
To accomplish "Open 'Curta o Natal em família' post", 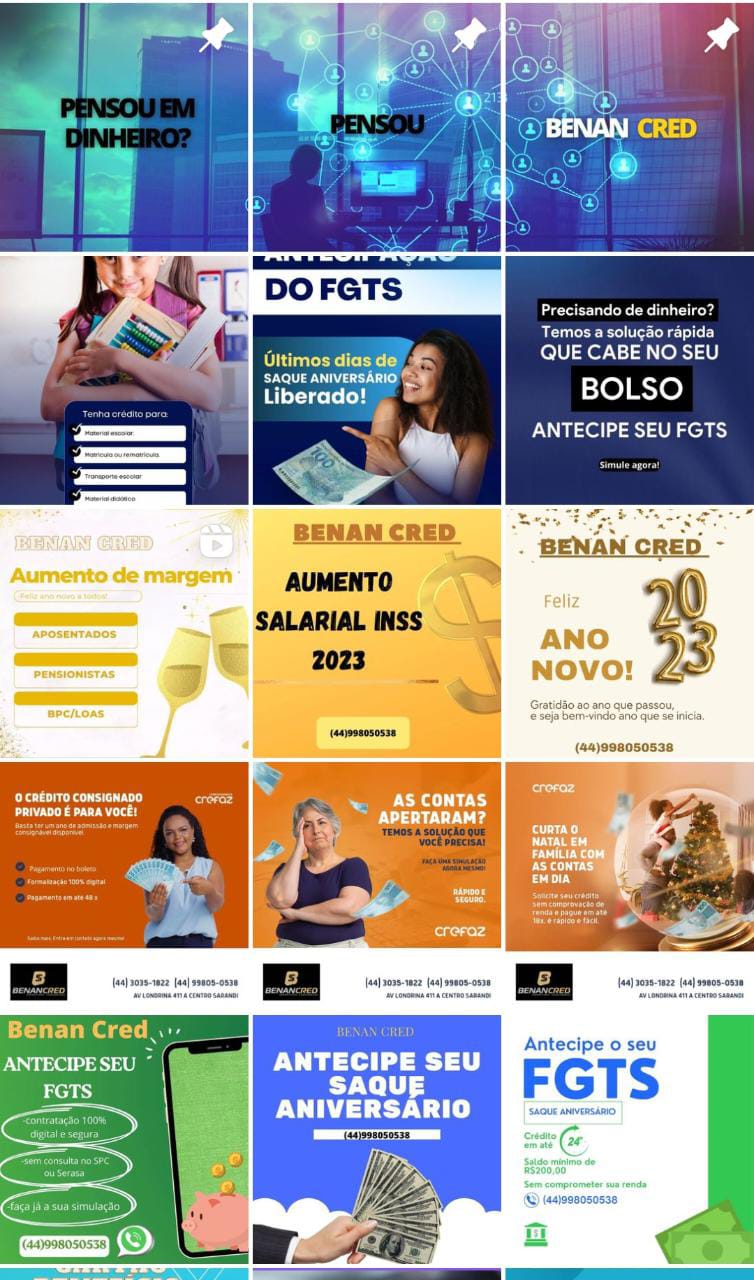I will point(629,886).
